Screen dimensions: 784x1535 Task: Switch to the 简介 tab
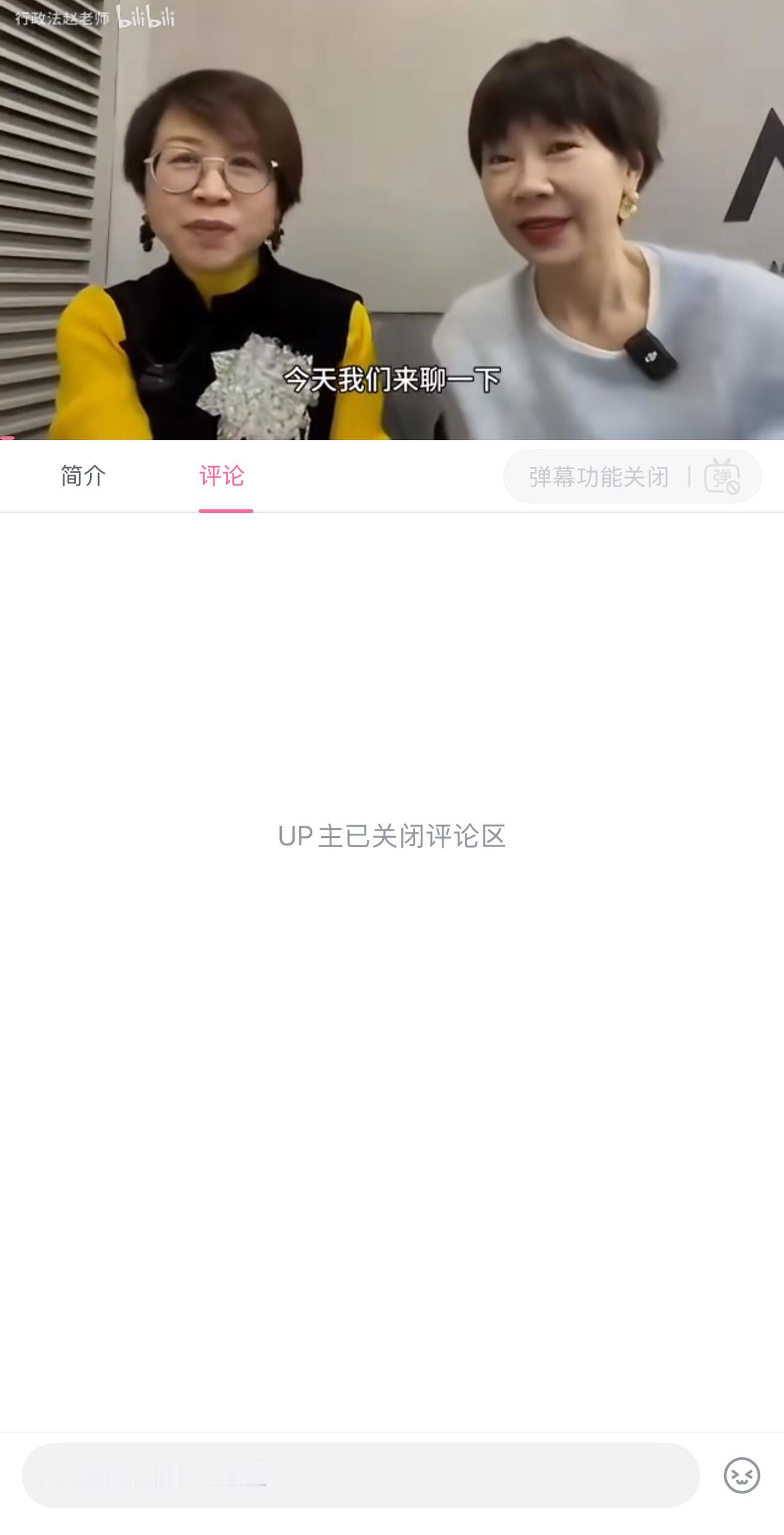(83, 476)
